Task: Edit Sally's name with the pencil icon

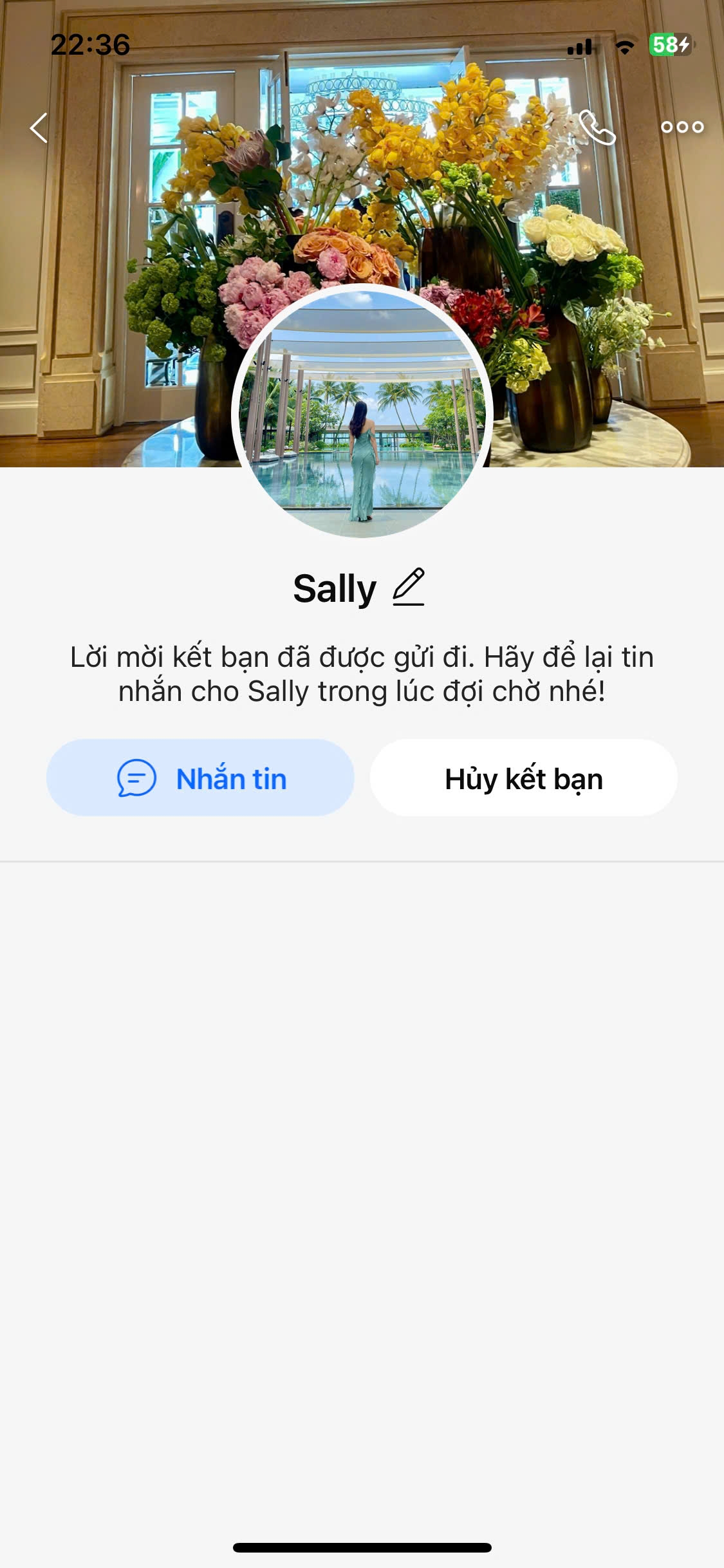Action: click(409, 587)
